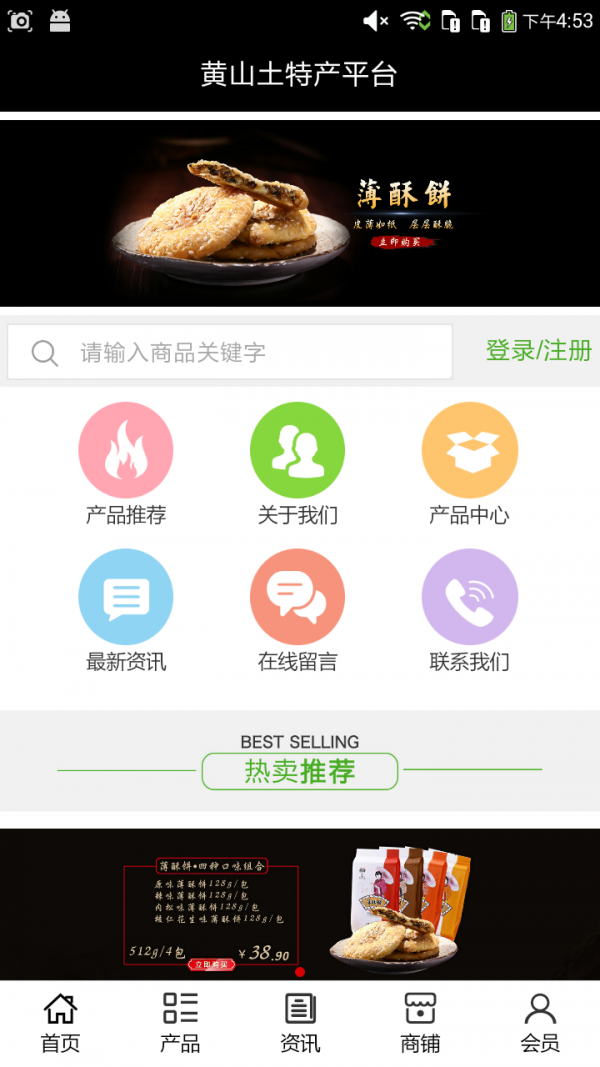Screen dimensions: 600x1067
Task: Tap the product keyword search field
Action: [x=230, y=352]
